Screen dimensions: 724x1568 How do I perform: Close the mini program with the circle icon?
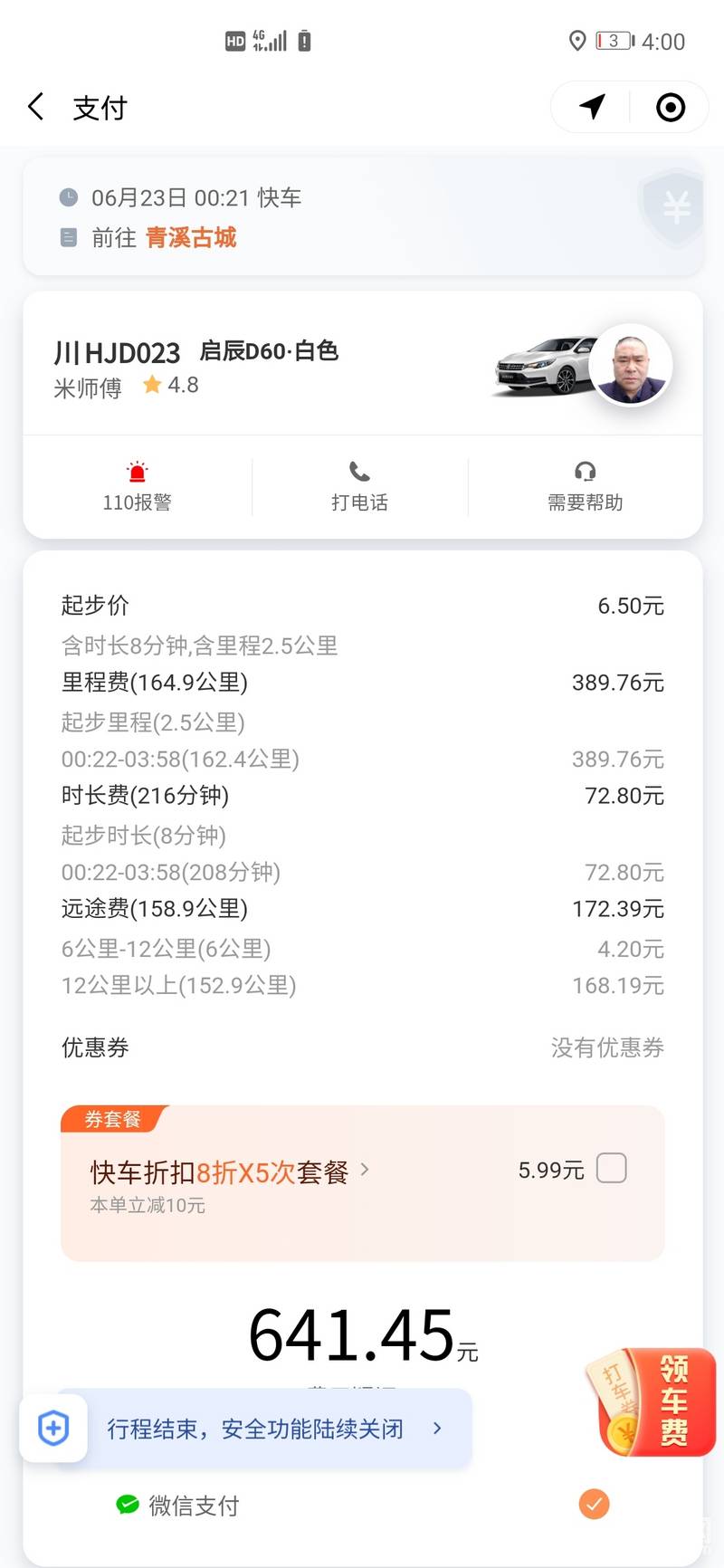670,107
